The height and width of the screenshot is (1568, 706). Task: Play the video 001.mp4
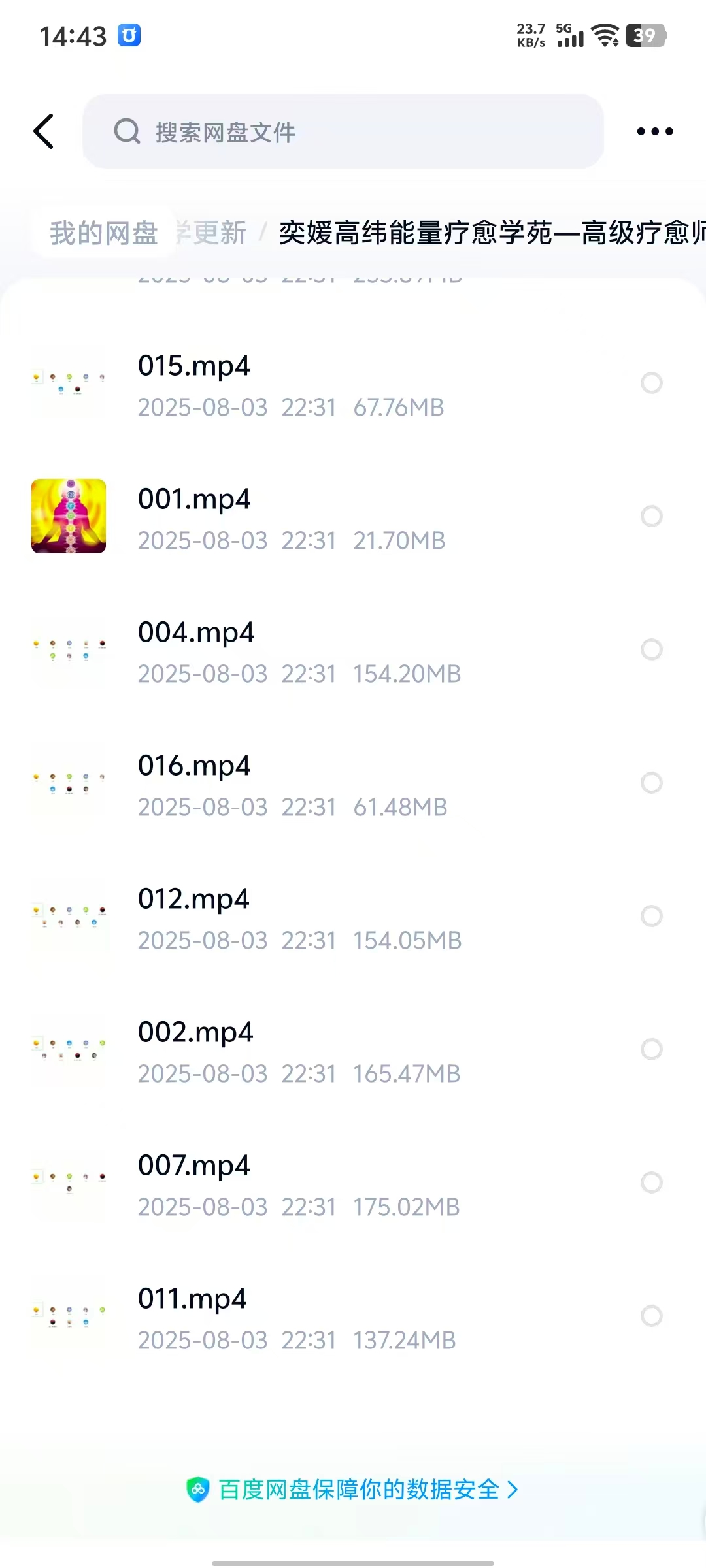coord(194,500)
